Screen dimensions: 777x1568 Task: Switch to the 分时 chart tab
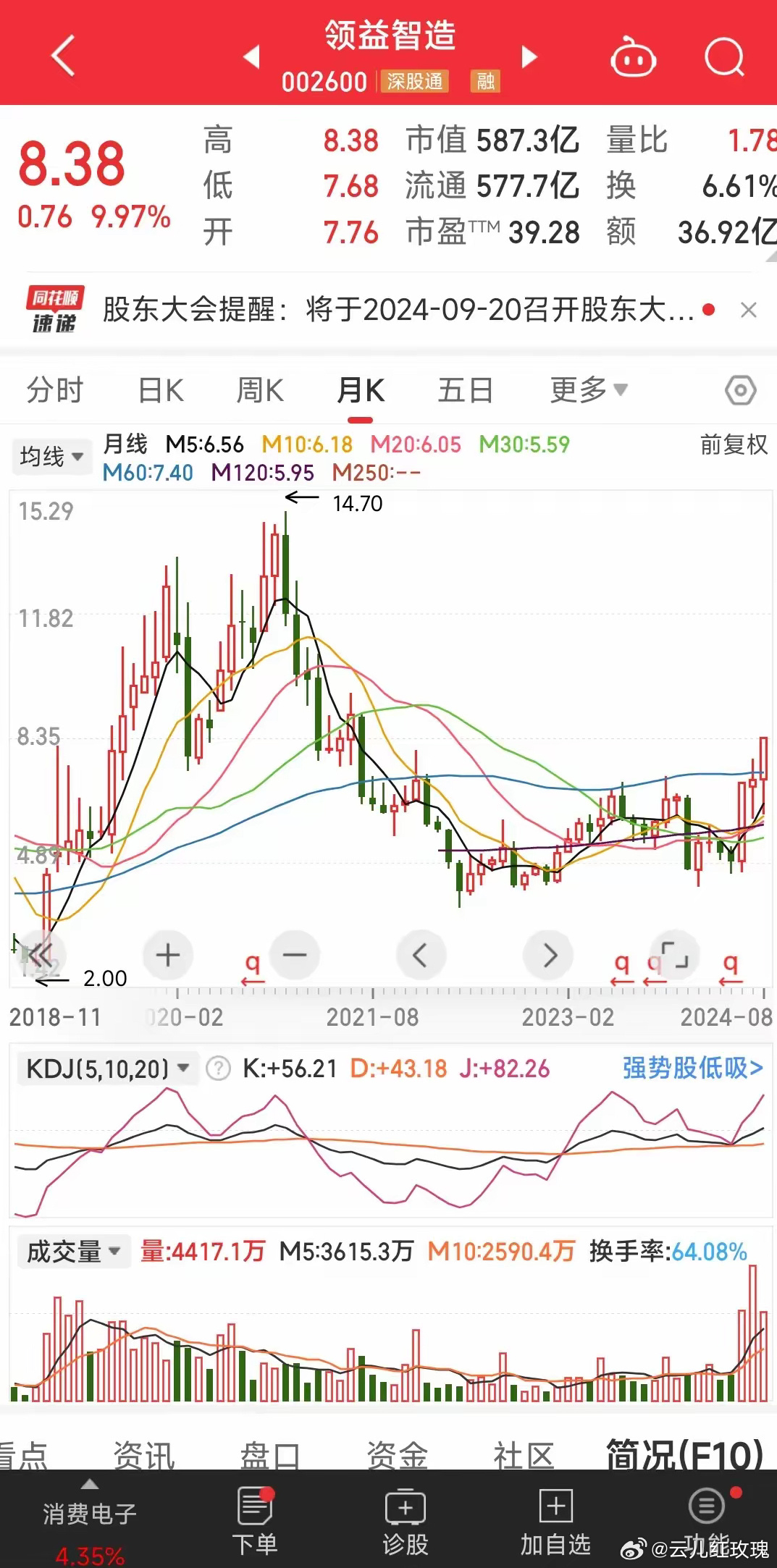tap(55, 390)
